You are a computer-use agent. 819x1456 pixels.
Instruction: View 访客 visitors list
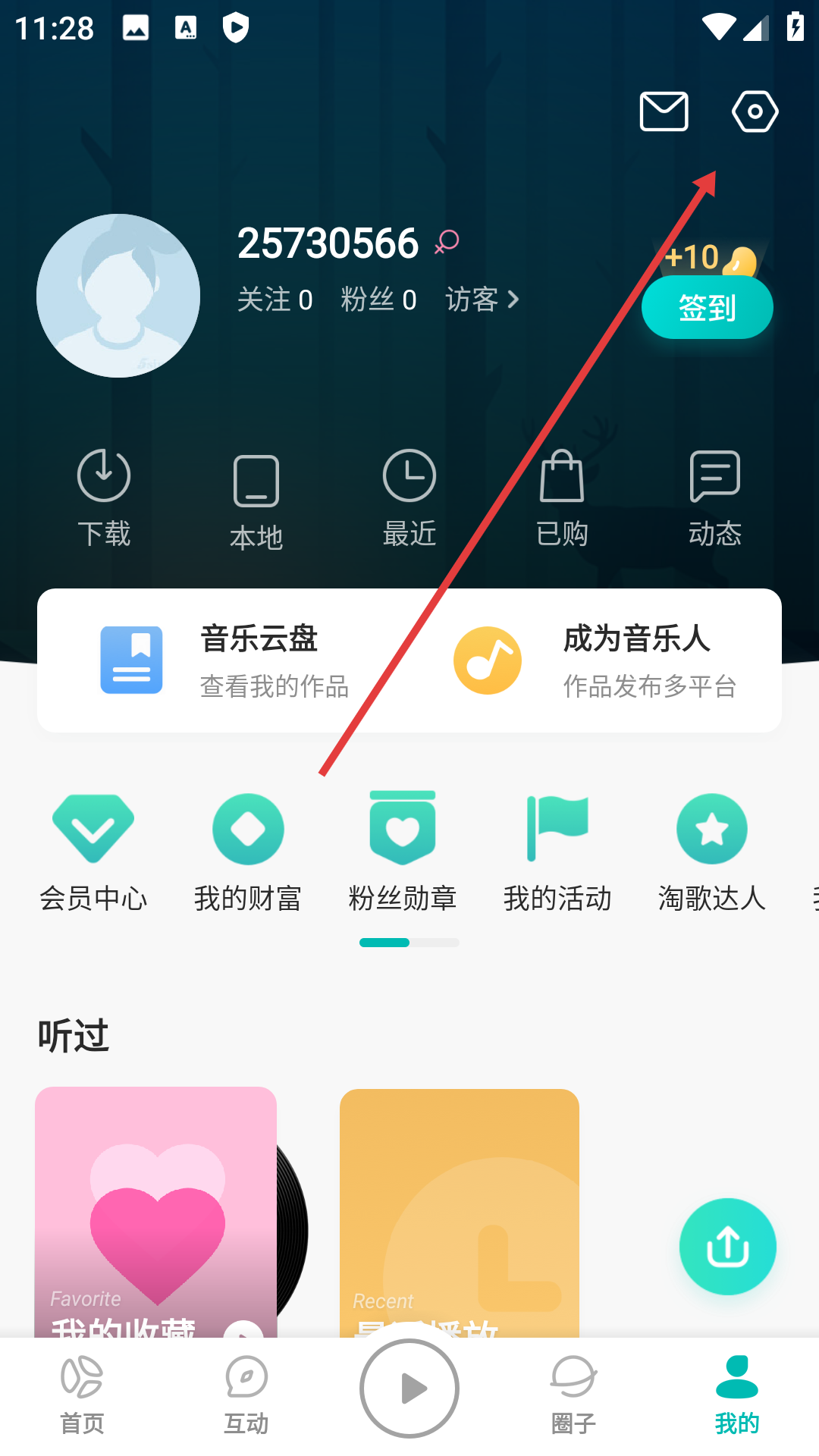[482, 300]
